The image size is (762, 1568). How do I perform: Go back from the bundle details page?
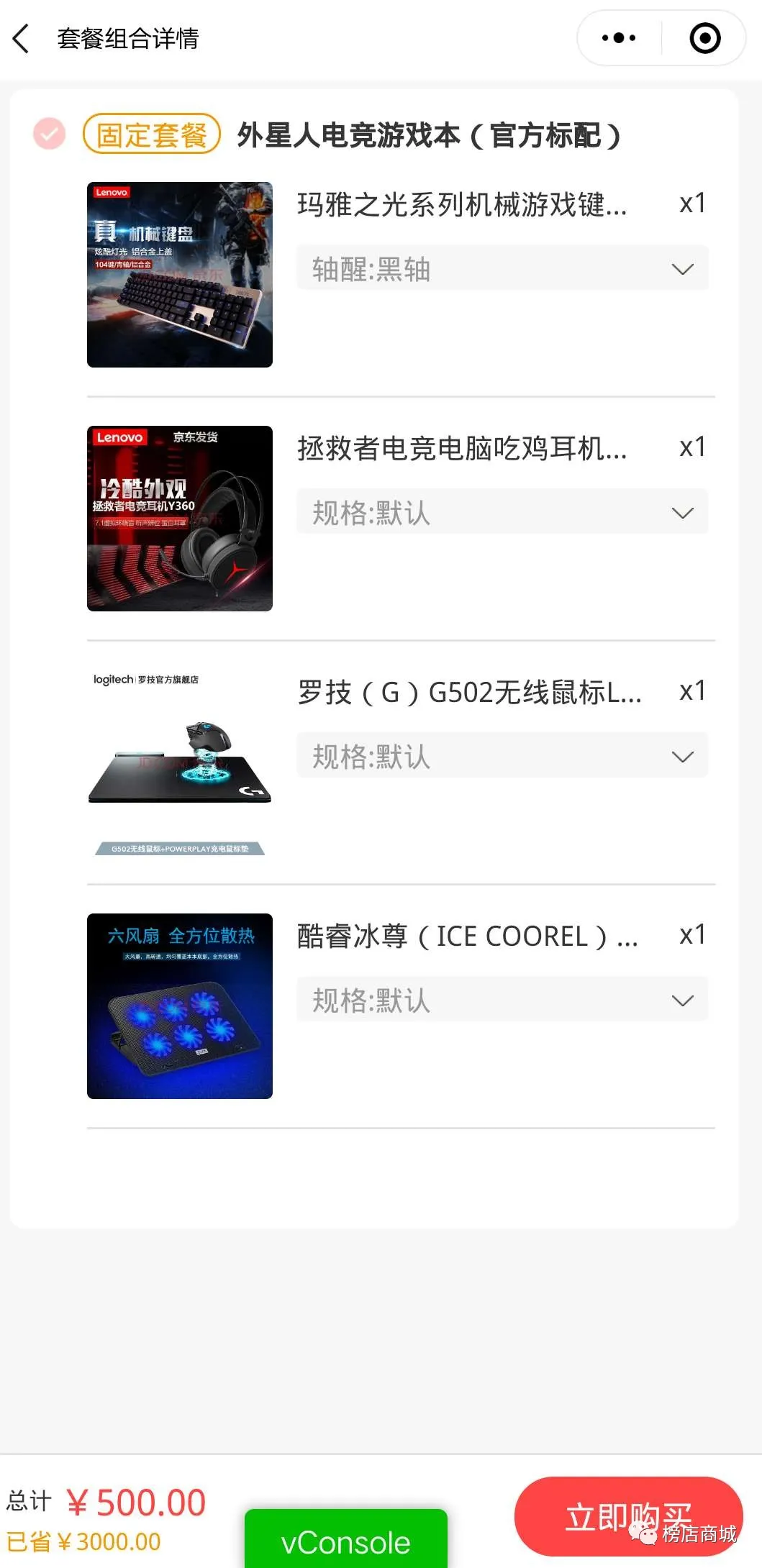coord(22,38)
